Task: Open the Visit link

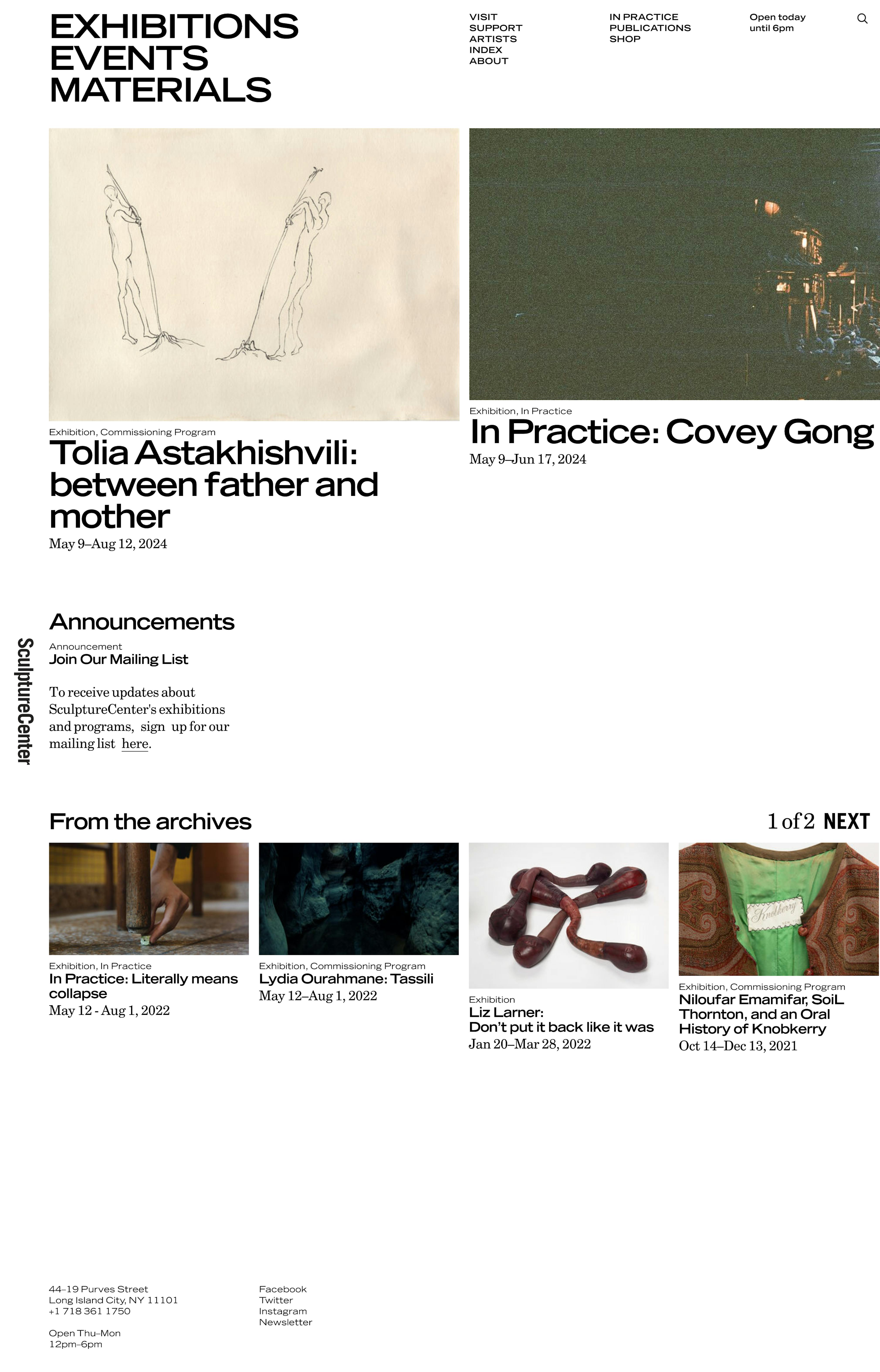Action: [x=483, y=17]
